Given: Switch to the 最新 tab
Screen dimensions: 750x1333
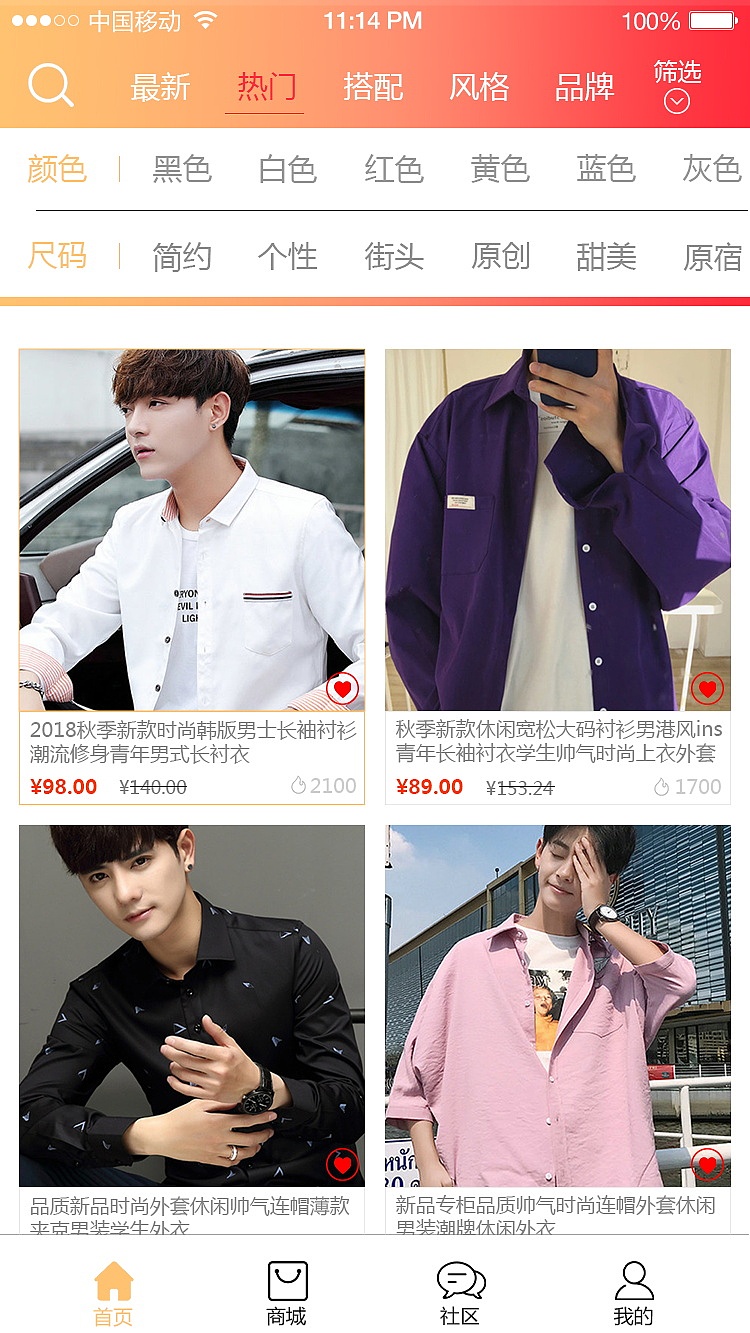Looking at the screenshot, I should 160,87.
